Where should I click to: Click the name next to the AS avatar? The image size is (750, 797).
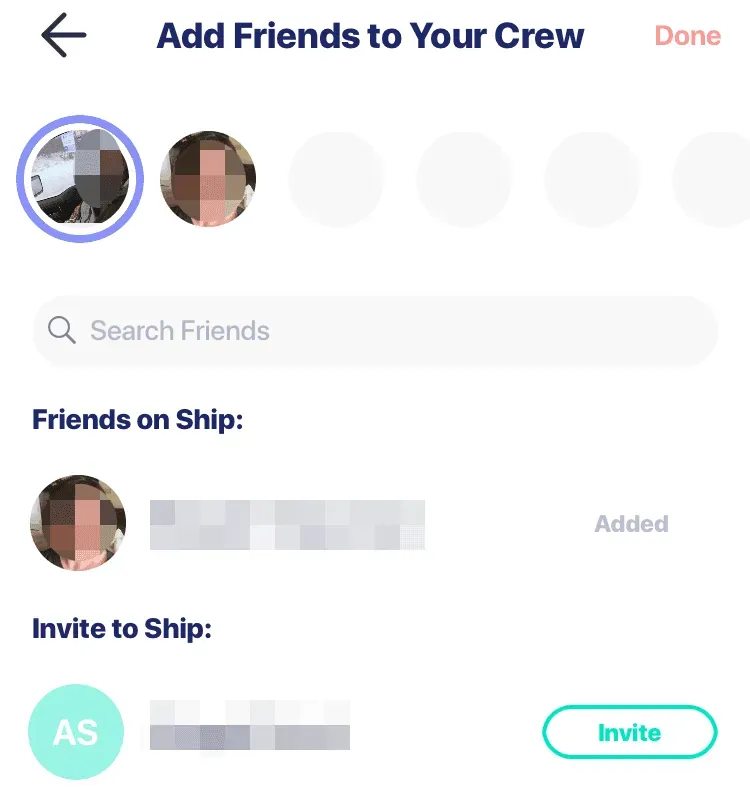tap(250, 732)
